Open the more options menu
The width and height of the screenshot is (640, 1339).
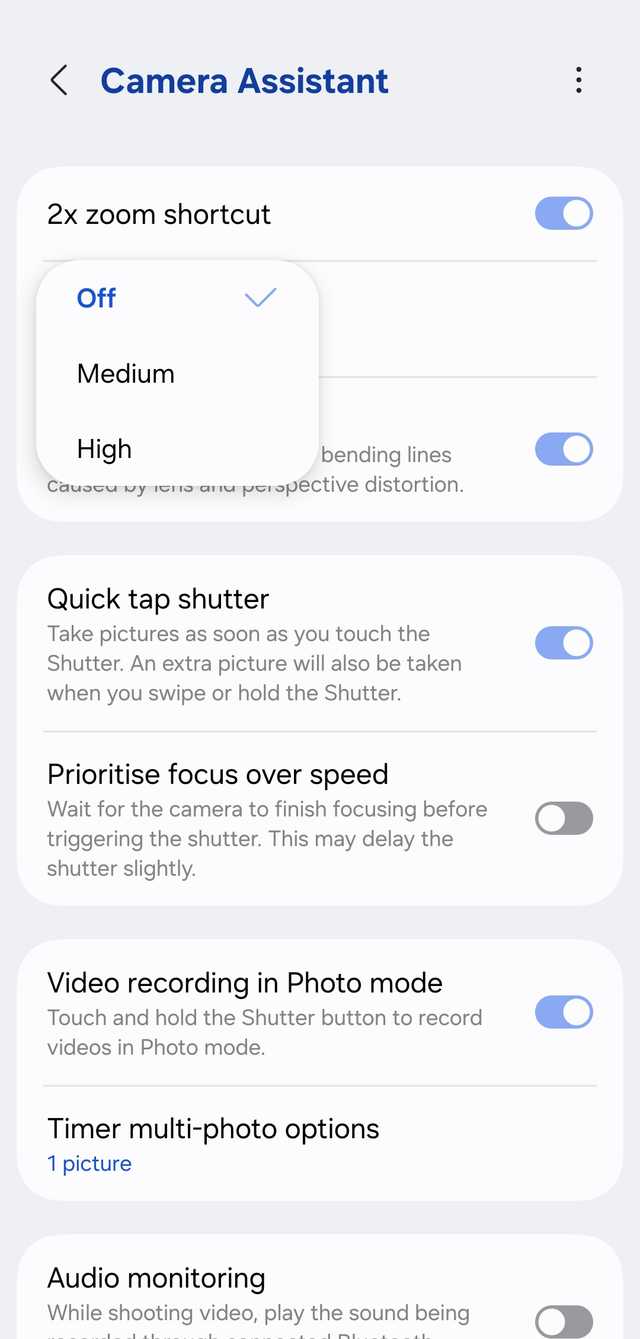578,81
